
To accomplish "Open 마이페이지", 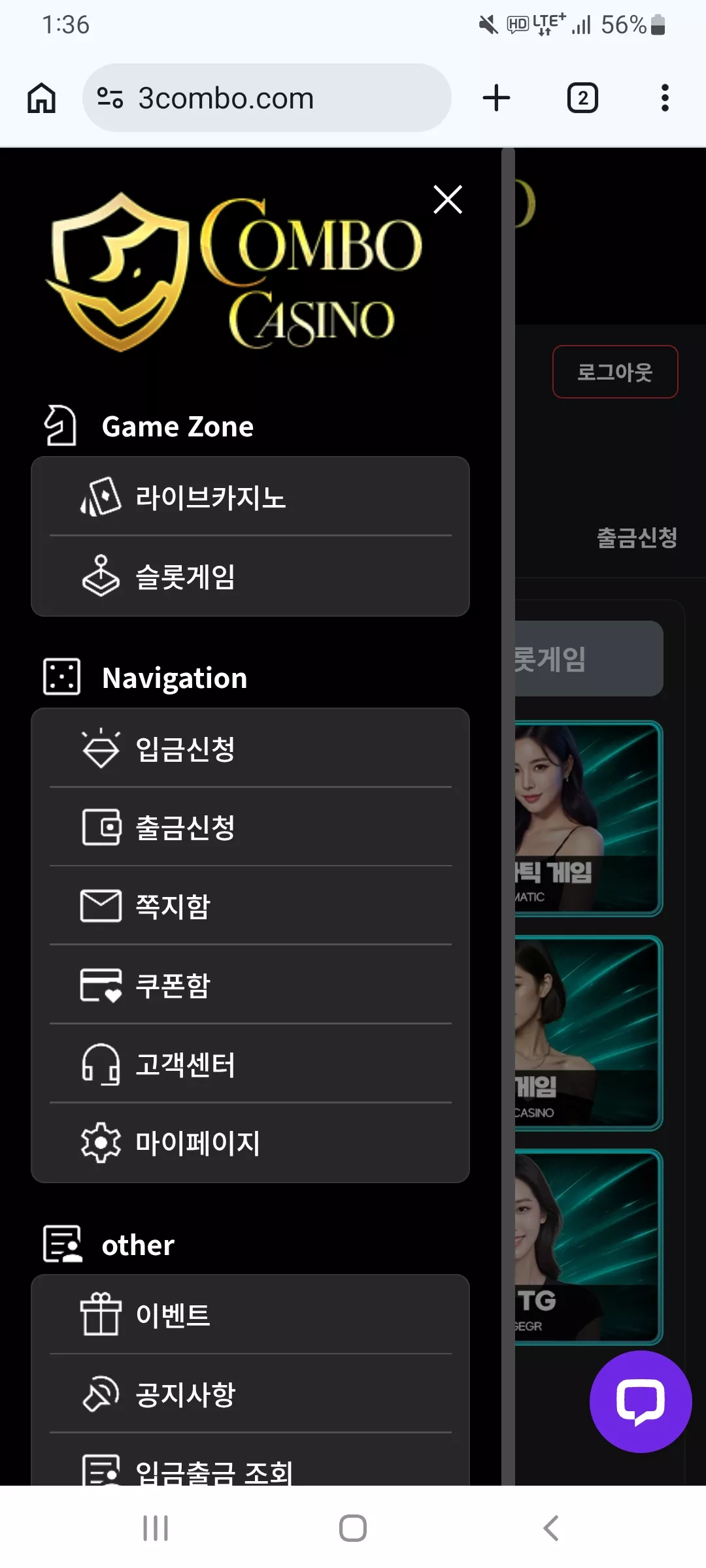I will coord(250,1143).
